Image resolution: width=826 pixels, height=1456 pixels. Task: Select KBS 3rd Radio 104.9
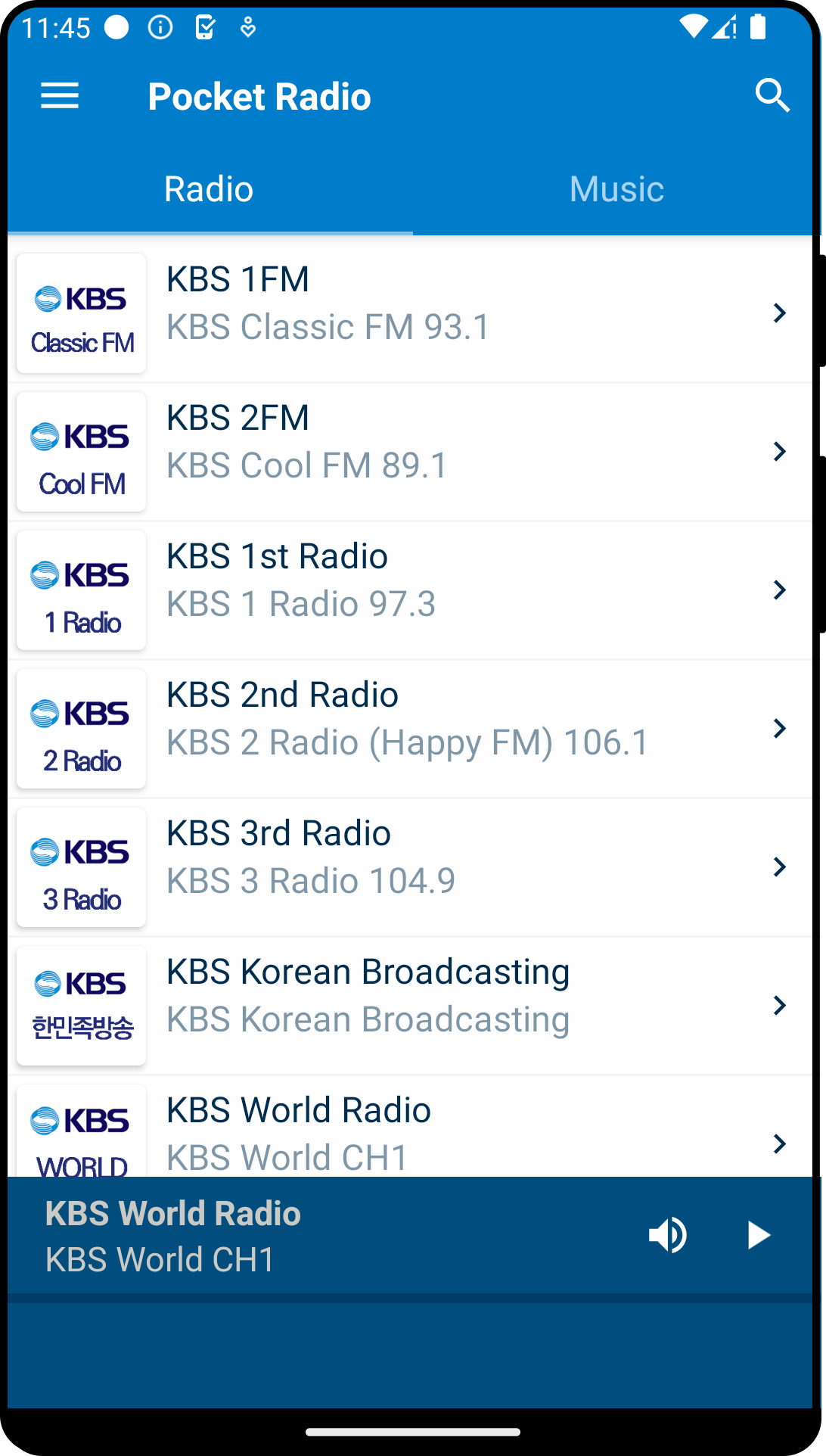point(412,867)
